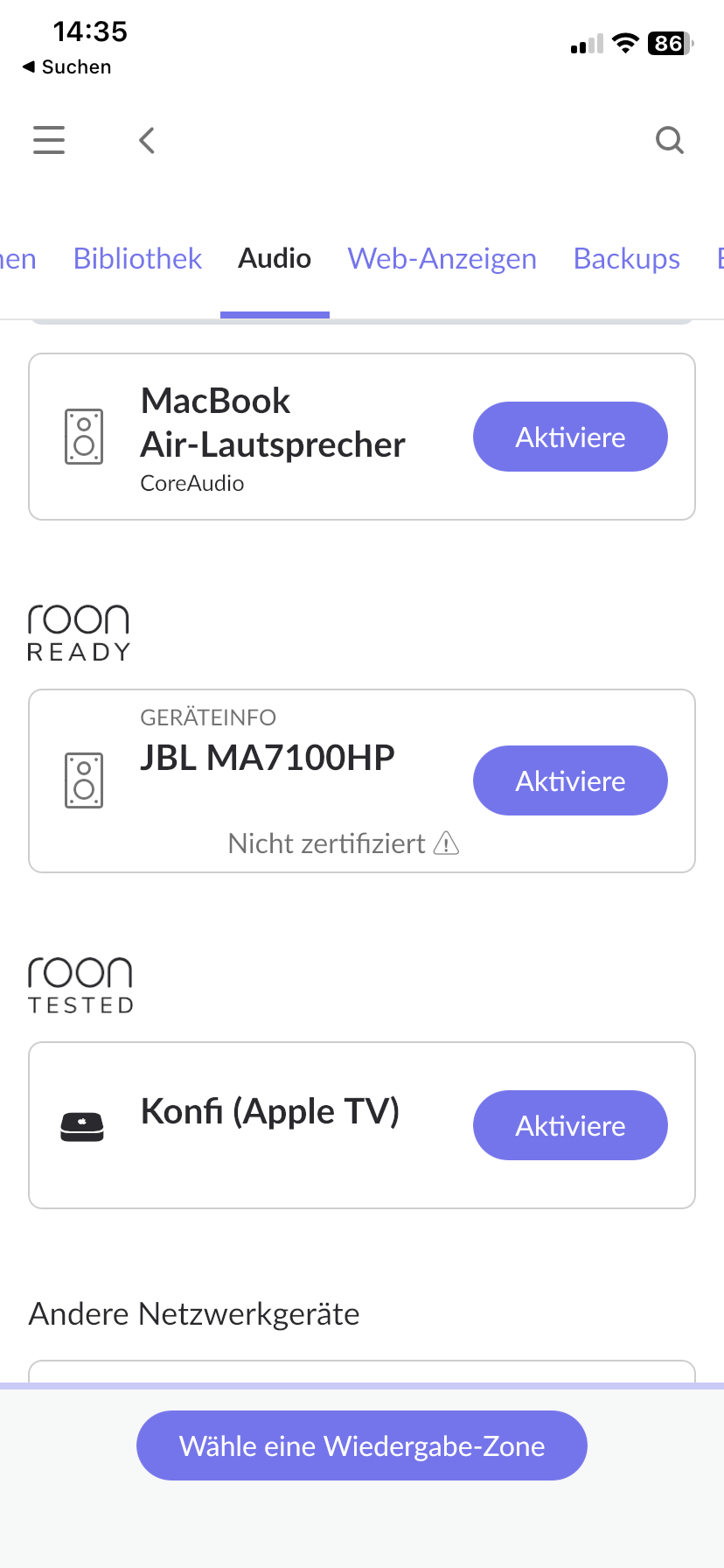Open the search magnifier
The image size is (724, 1568).
670,140
